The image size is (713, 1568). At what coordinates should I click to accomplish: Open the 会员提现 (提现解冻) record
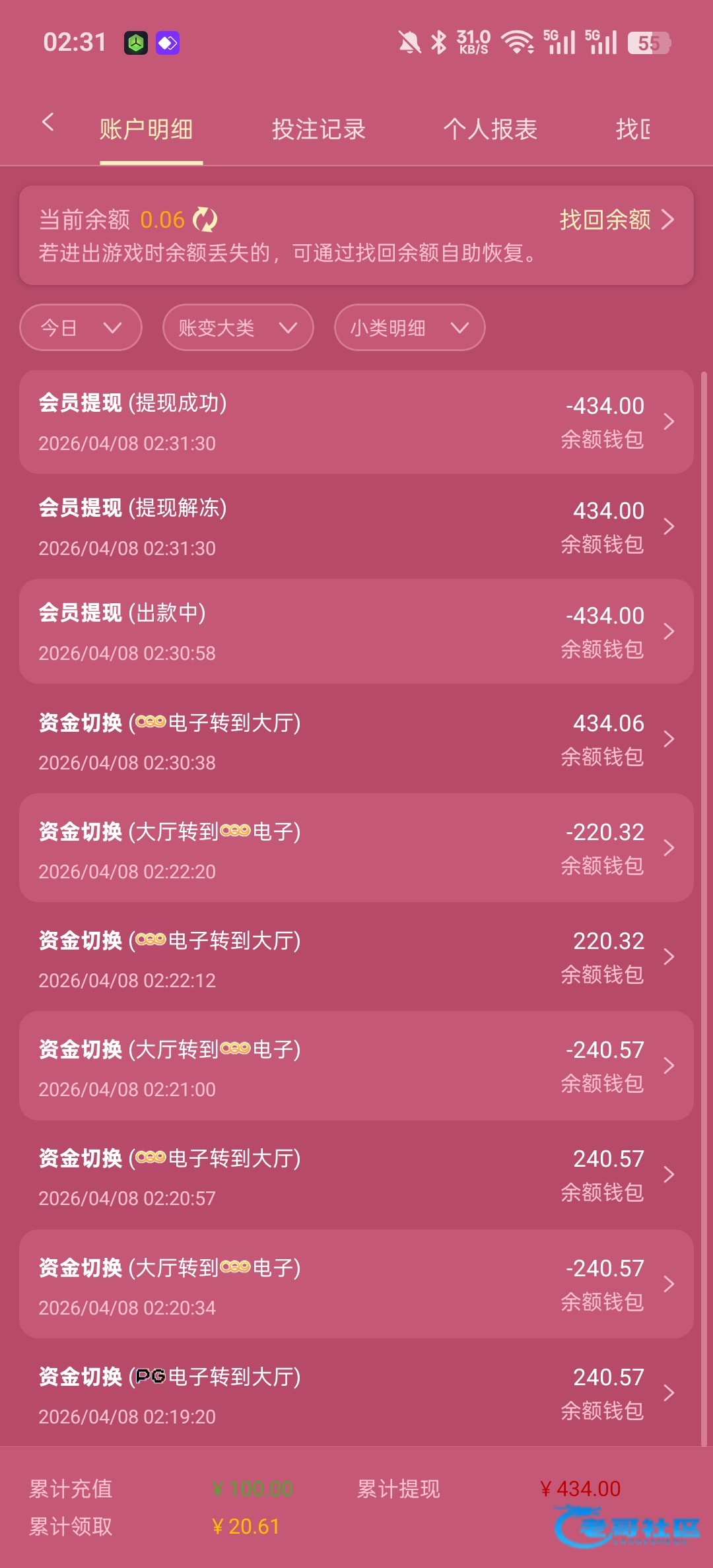[x=356, y=527]
